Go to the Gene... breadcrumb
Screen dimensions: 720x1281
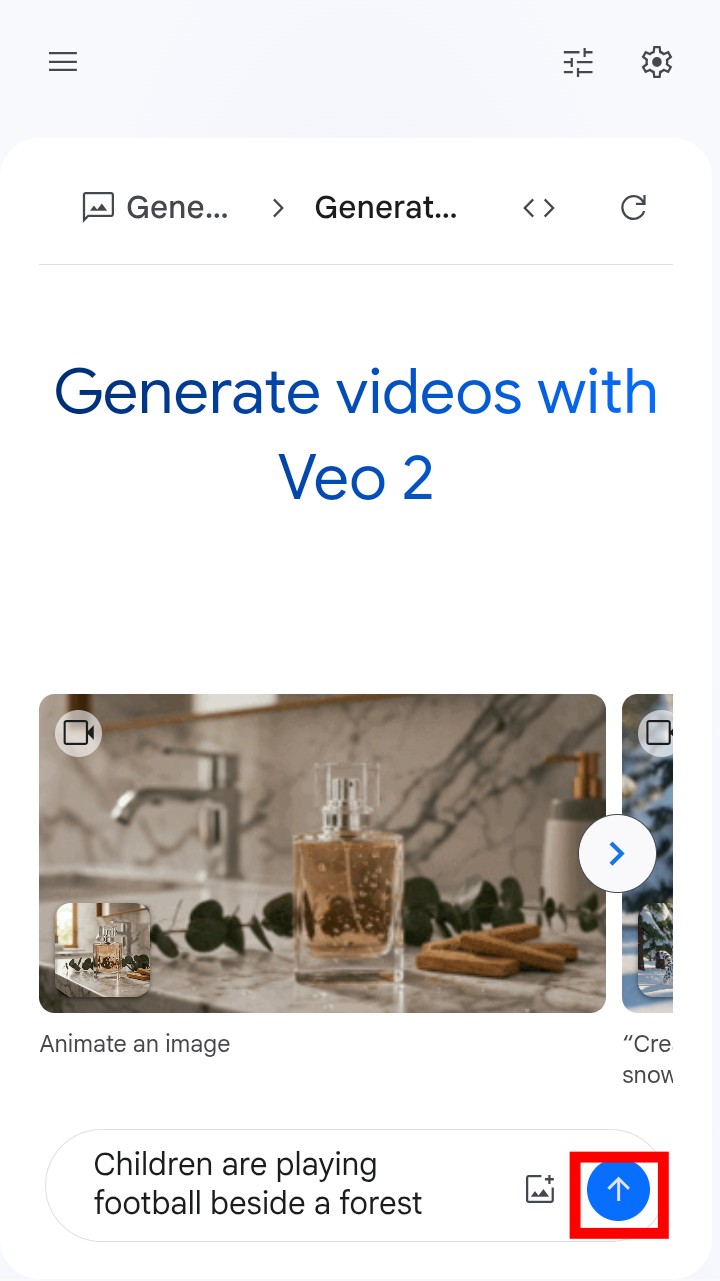click(155, 207)
